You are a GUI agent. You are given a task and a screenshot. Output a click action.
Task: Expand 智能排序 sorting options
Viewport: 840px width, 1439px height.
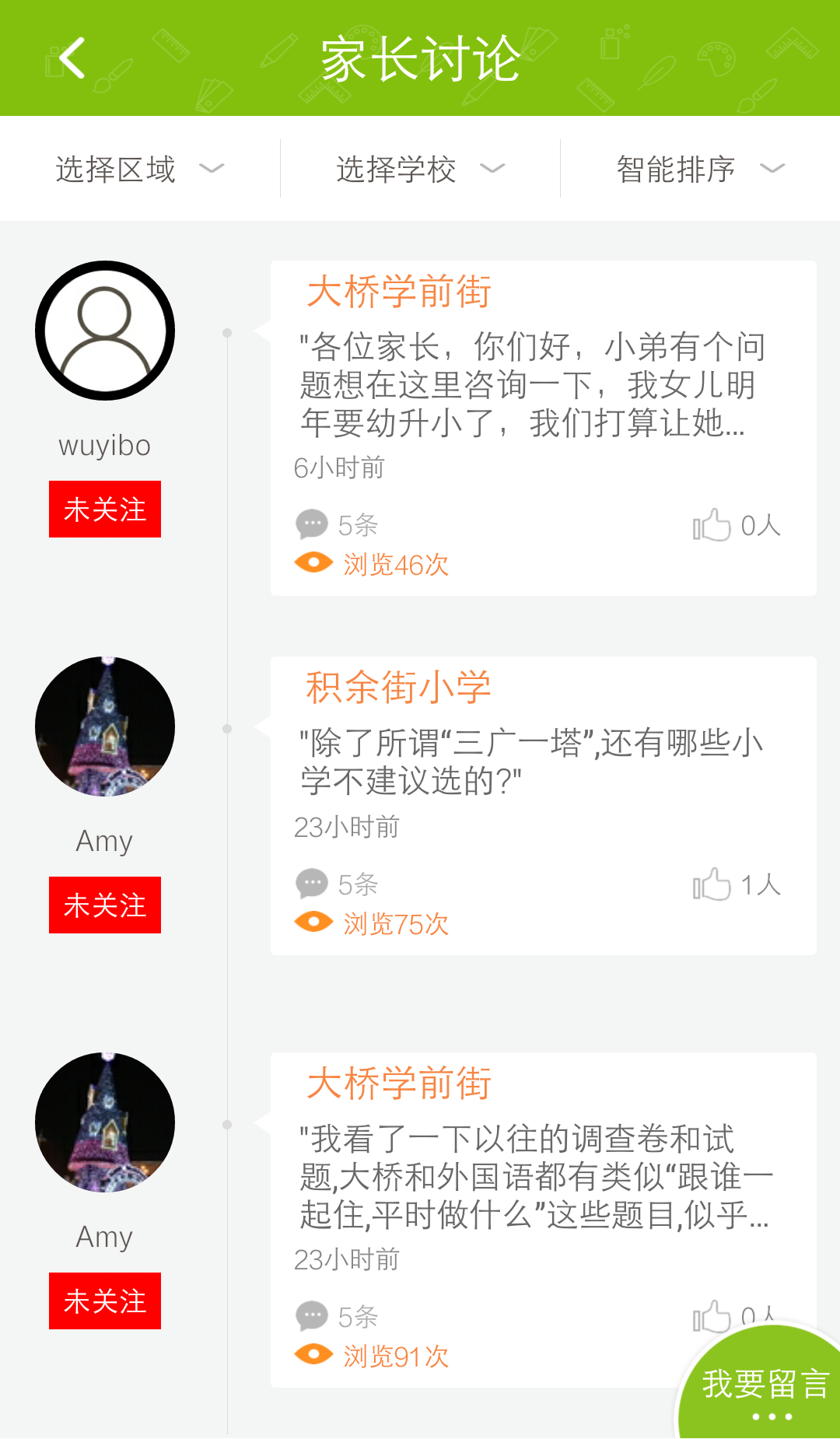pyautogui.click(x=700, y=169)
